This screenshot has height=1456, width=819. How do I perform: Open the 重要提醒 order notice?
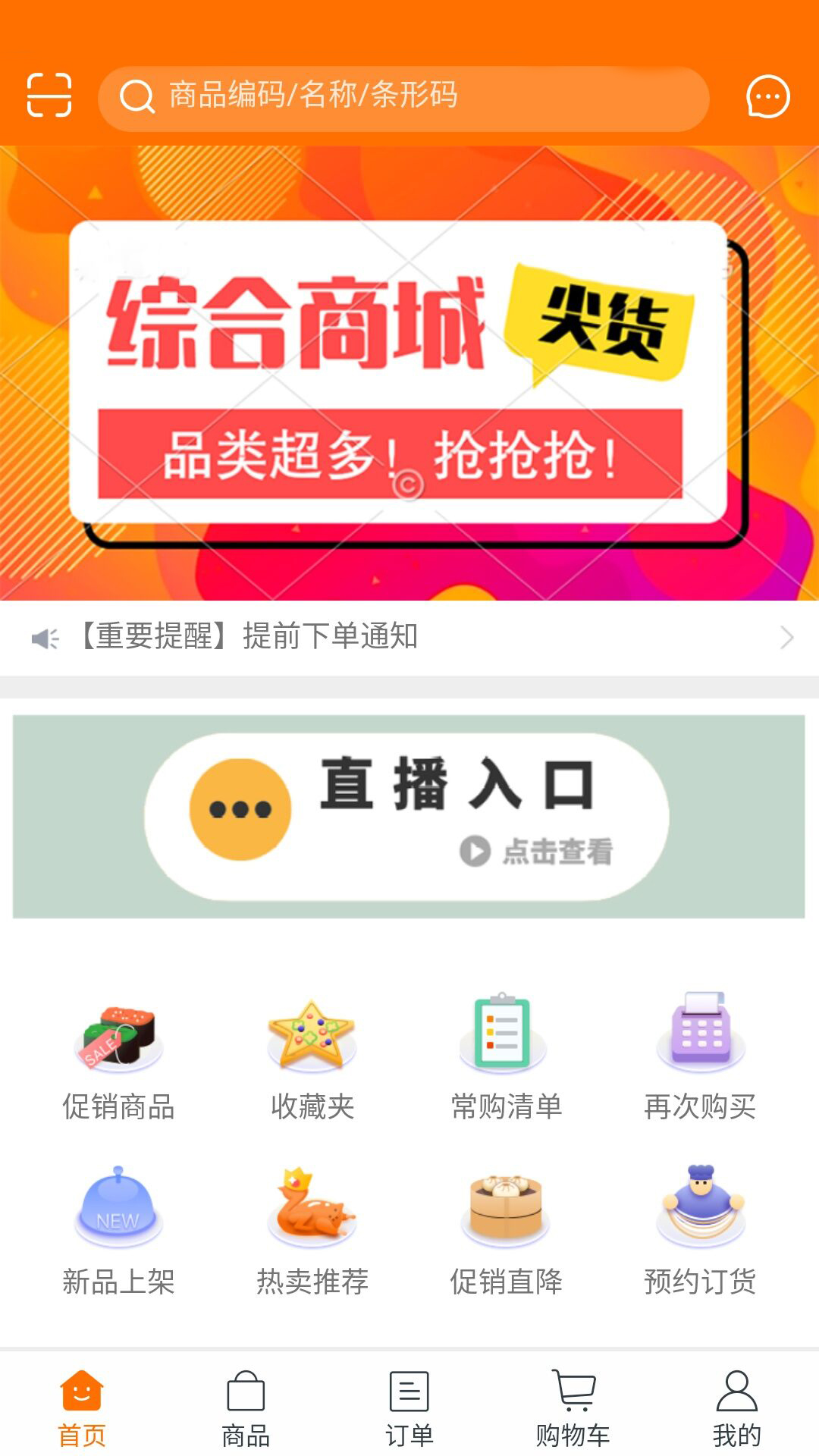coord(409,637)
